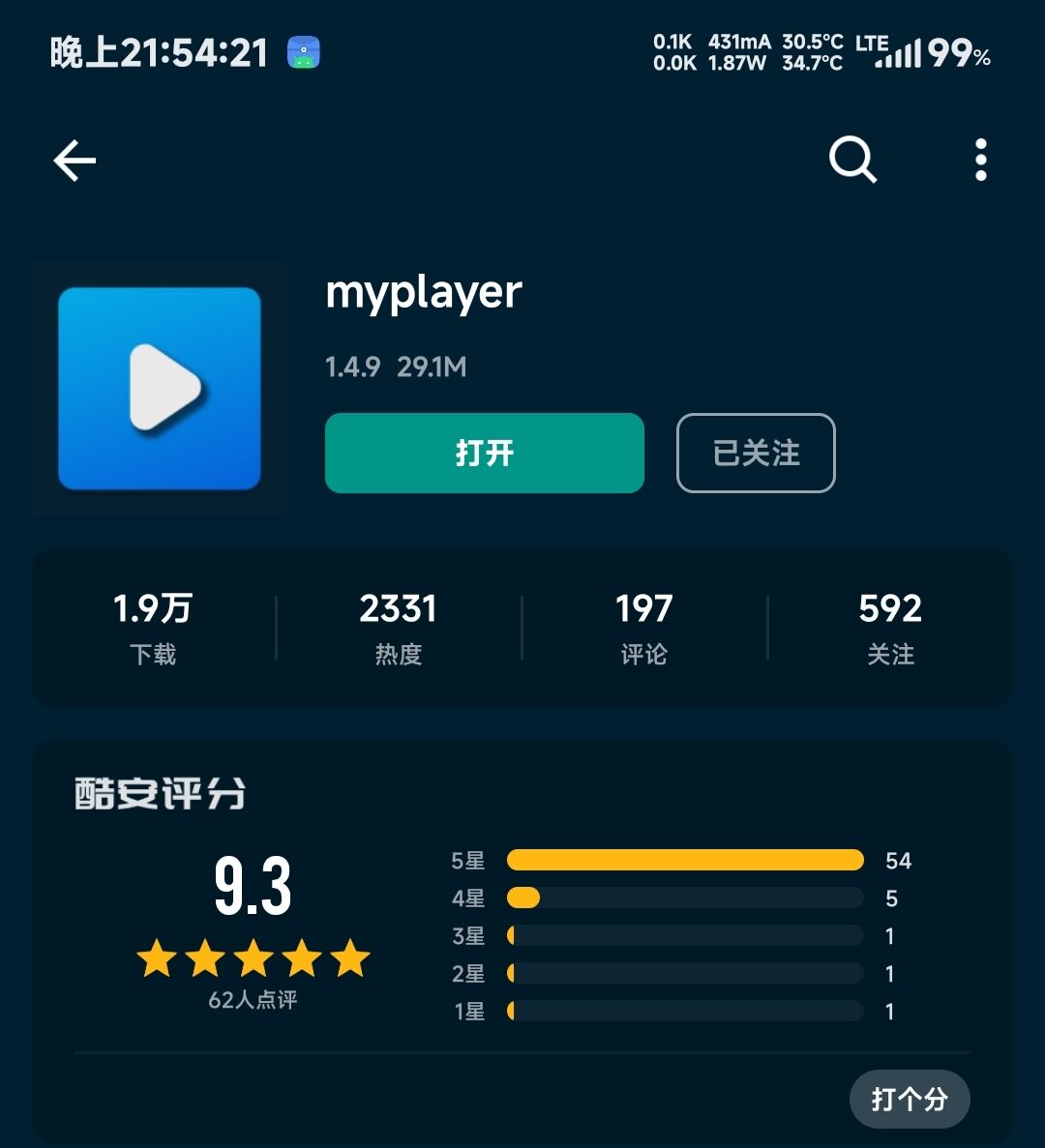This screenshot has width=1045, height=1148.
Task: Tap the battery percentage indicator
Action: pos(958,54)
